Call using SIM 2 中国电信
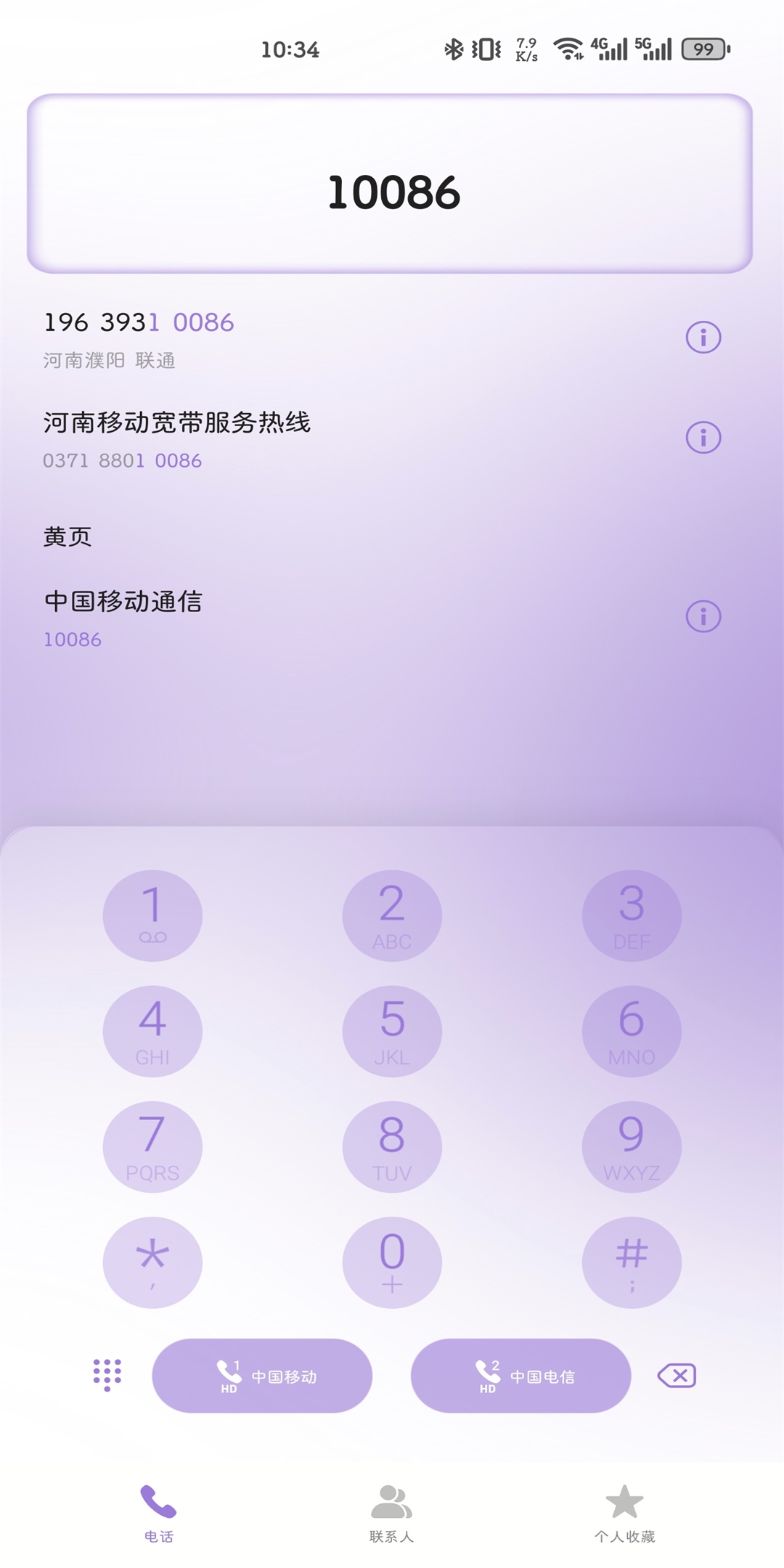Image resolution: width=784 pixels, height=1568 pixels. (520, 1376)
